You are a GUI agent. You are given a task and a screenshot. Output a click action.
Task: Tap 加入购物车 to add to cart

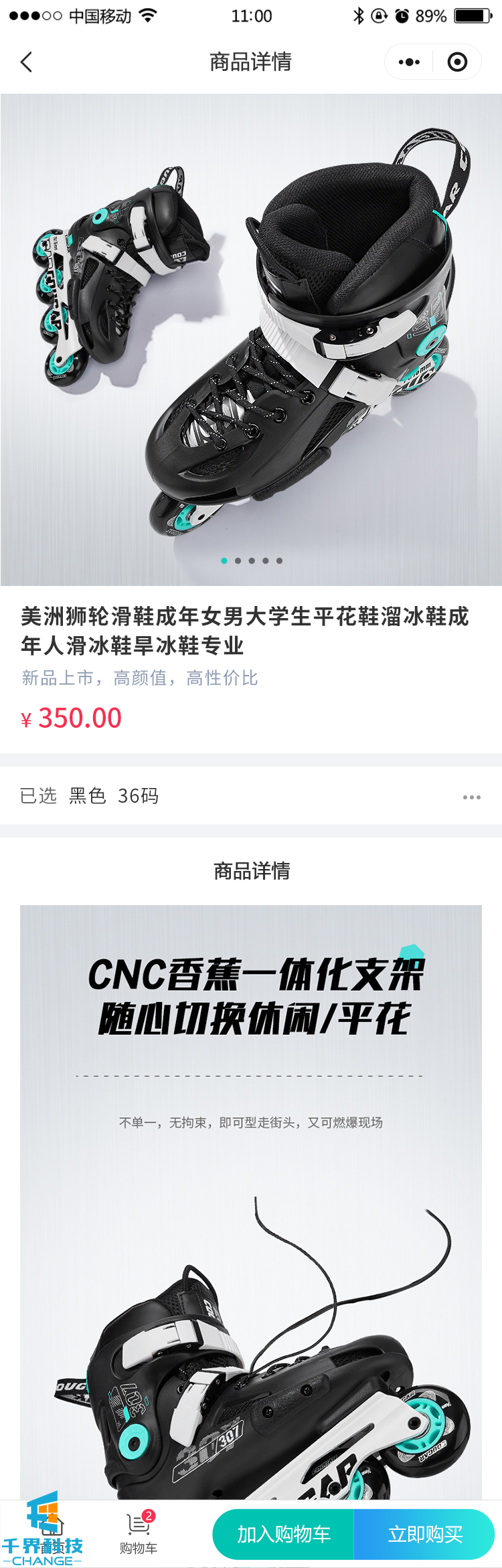pyautogui.click(x=284, y=1534)
